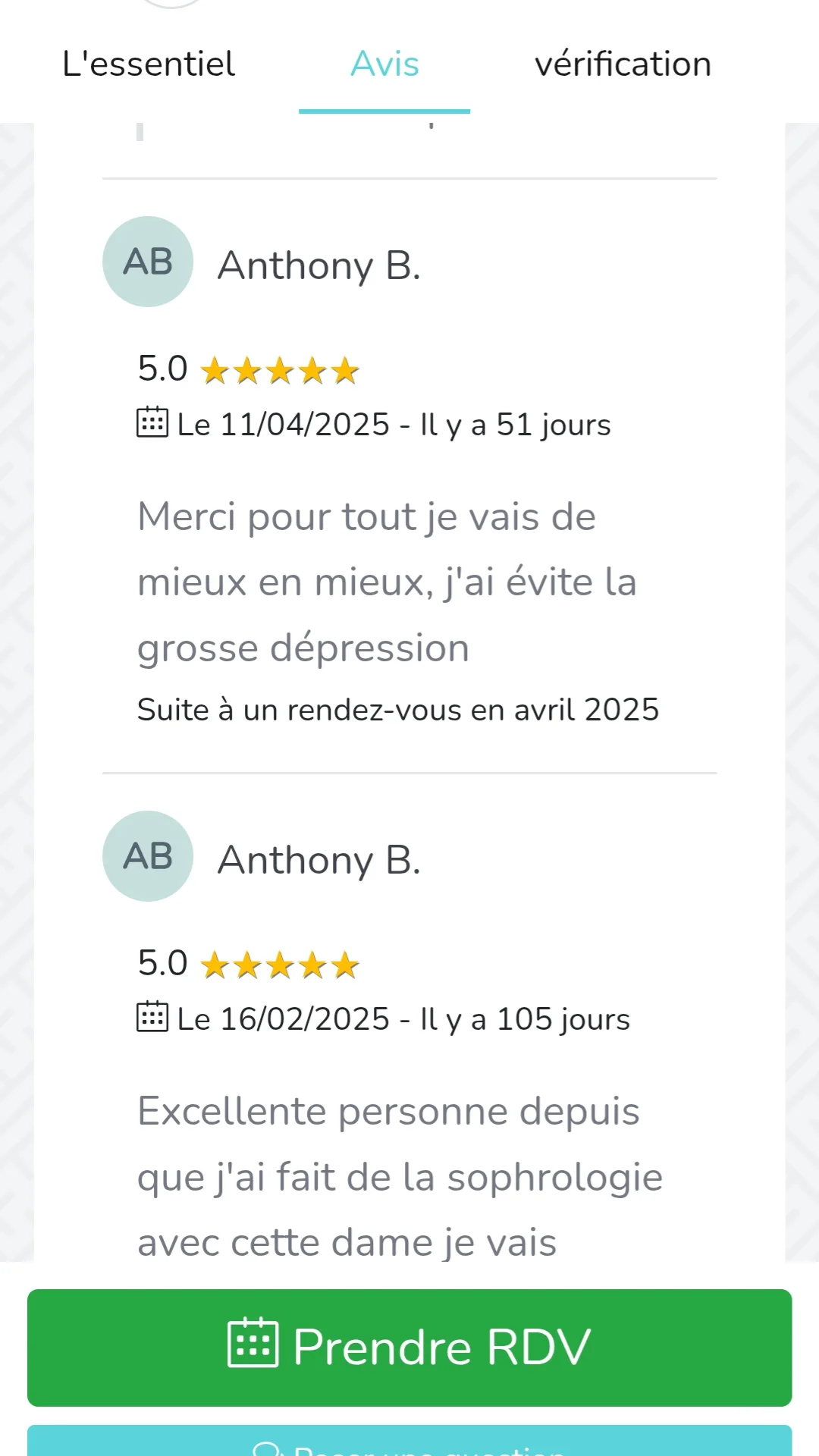Select the Avis tab

[384, 64]
